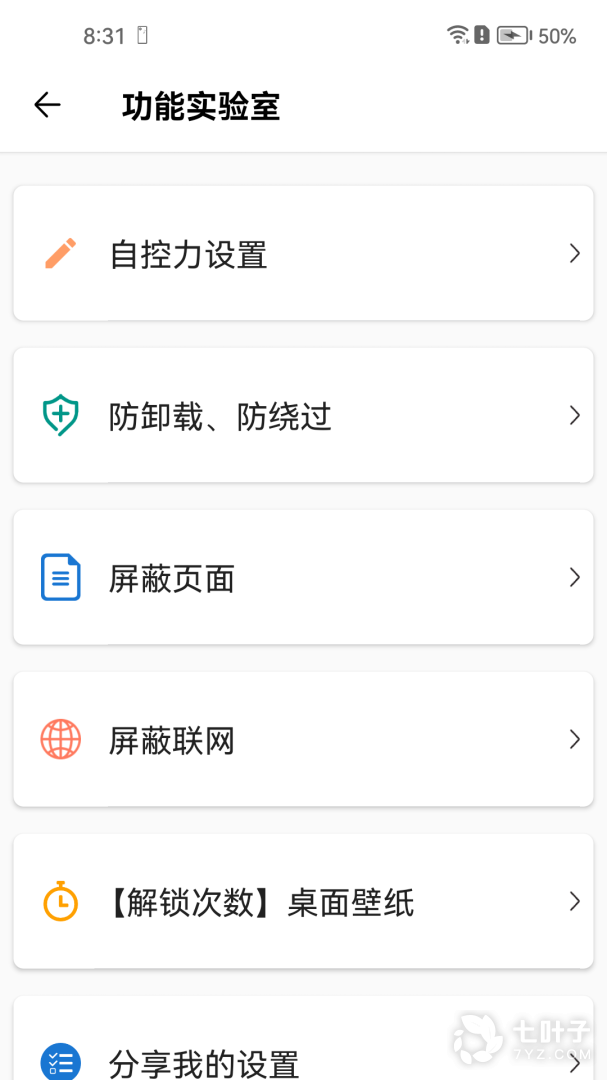Open 【解锁次数】桌面壁纸
607x1080 pixels.
(303, 901)
